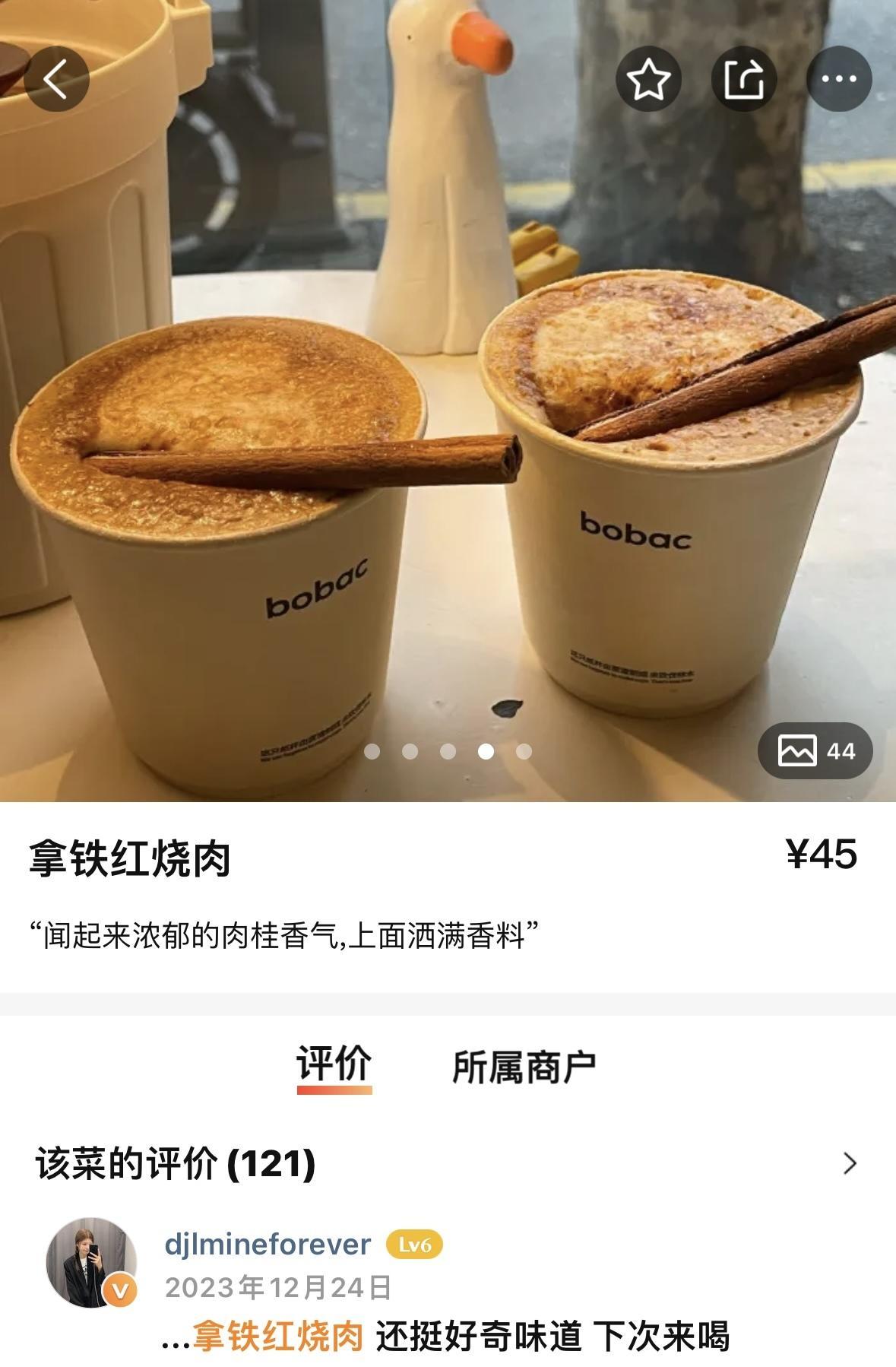Screen dimensions: 896x1367
Task: Select the 评价 tab
Action: pos(334,1064)
